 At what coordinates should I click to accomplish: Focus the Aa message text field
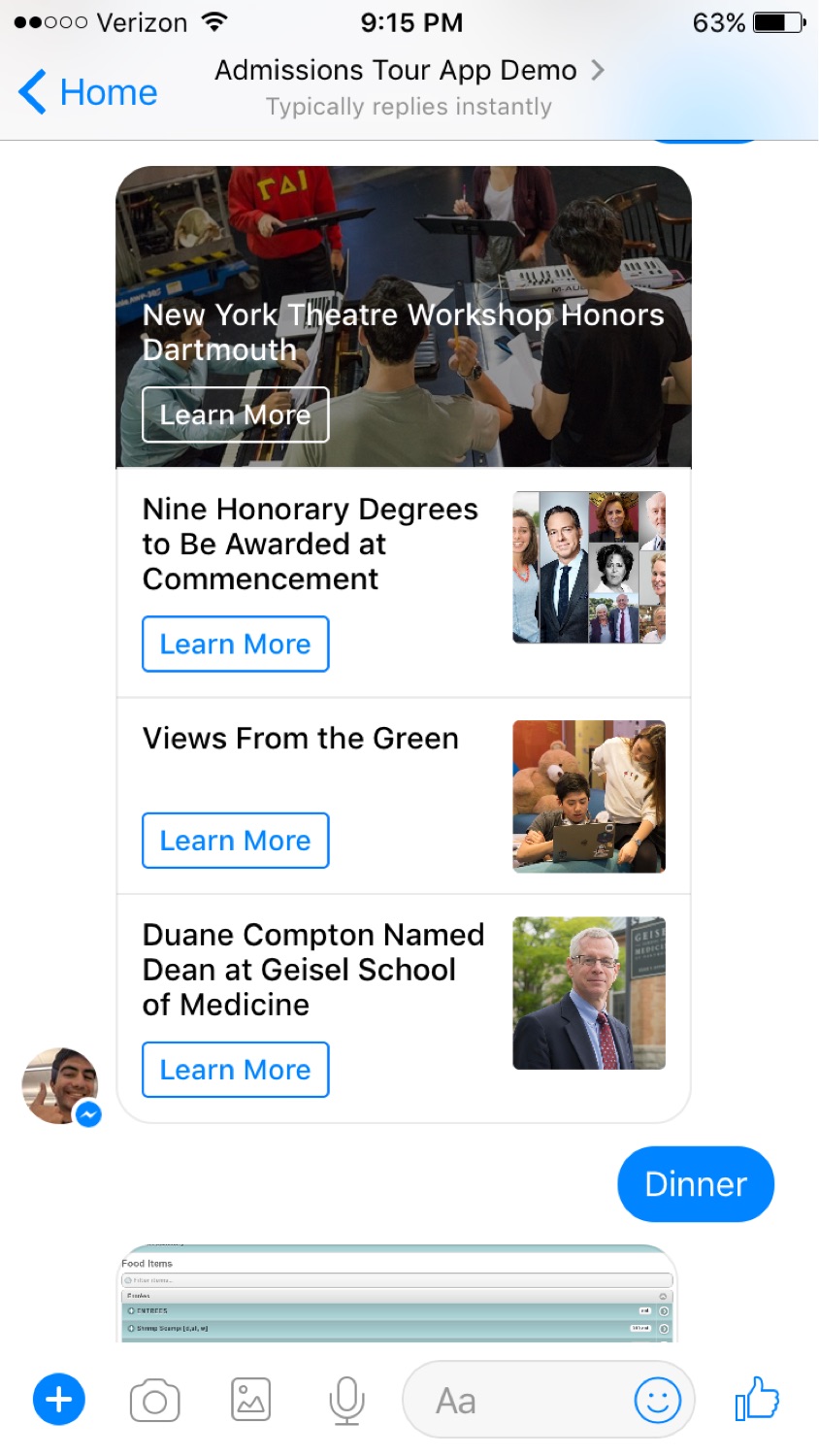[514, 1401]
